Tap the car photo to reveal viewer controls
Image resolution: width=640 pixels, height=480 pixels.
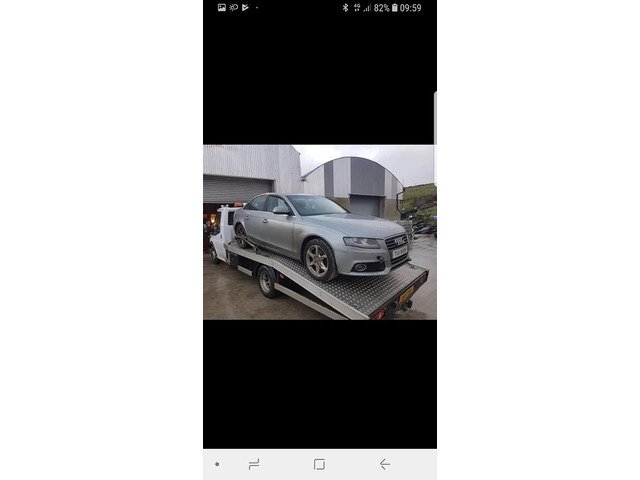[319, 232]
